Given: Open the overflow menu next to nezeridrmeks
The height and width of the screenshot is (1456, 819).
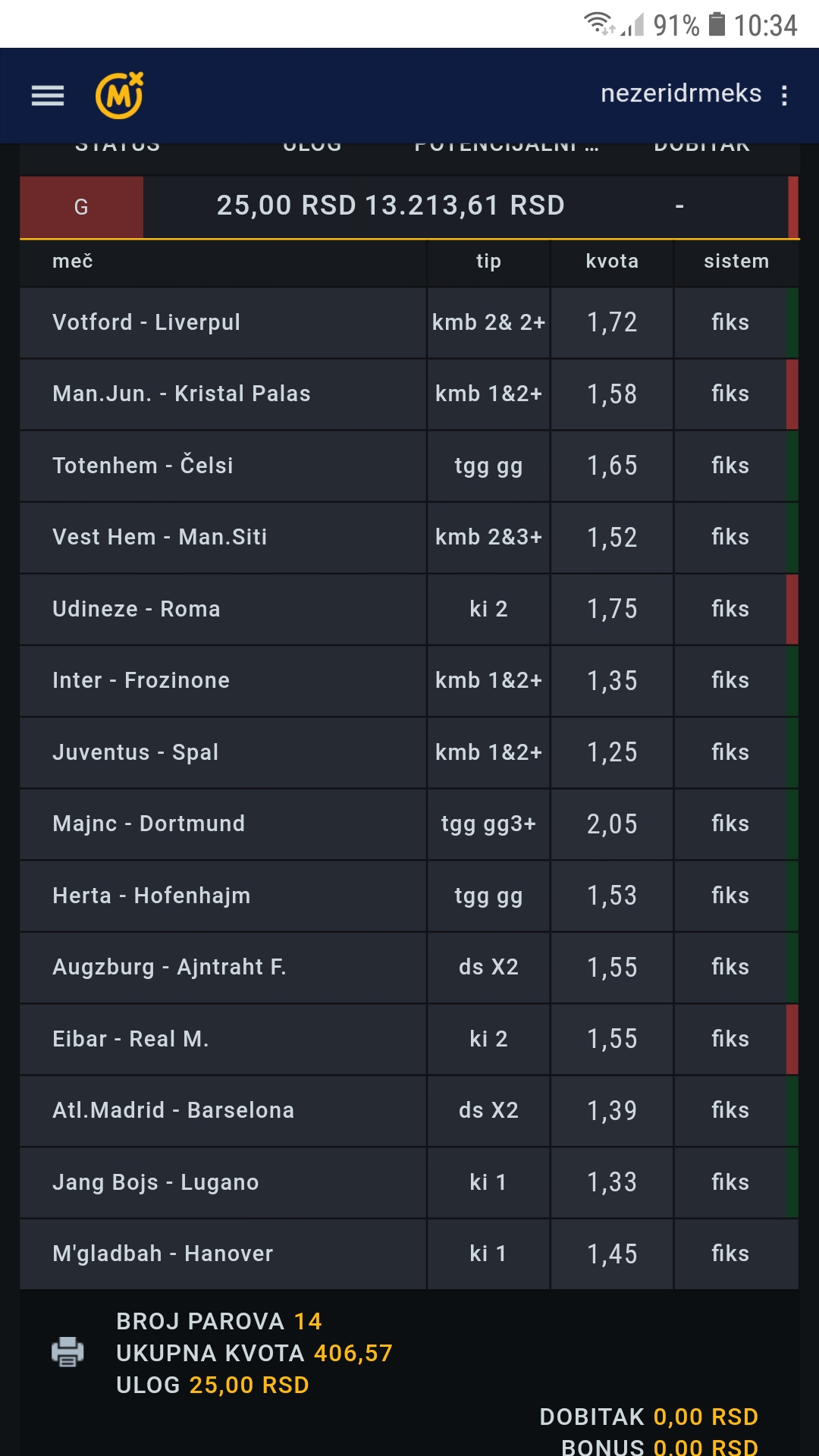Looking at the screenshot, I should pos(784,96).
